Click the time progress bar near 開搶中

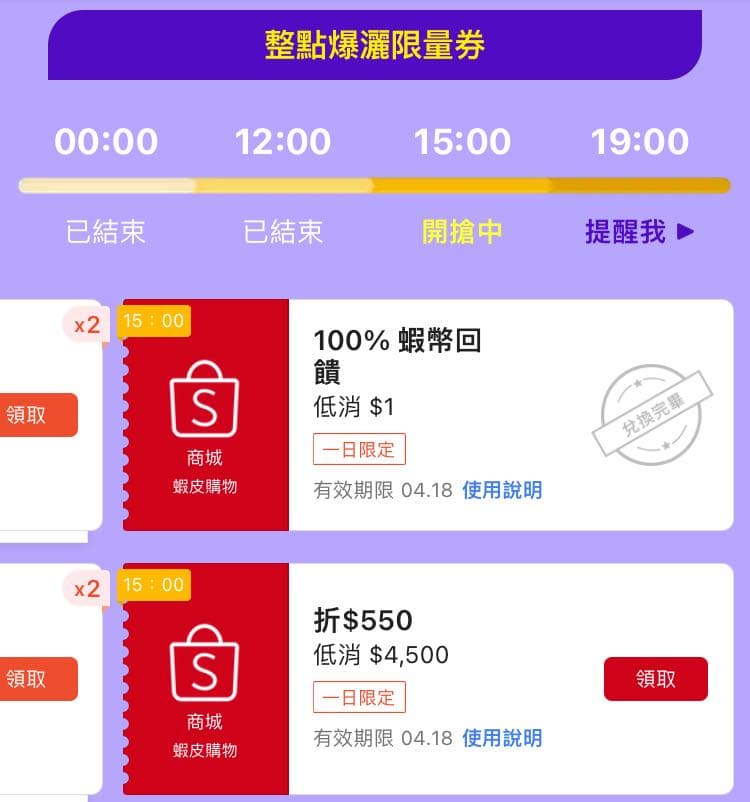461,183
